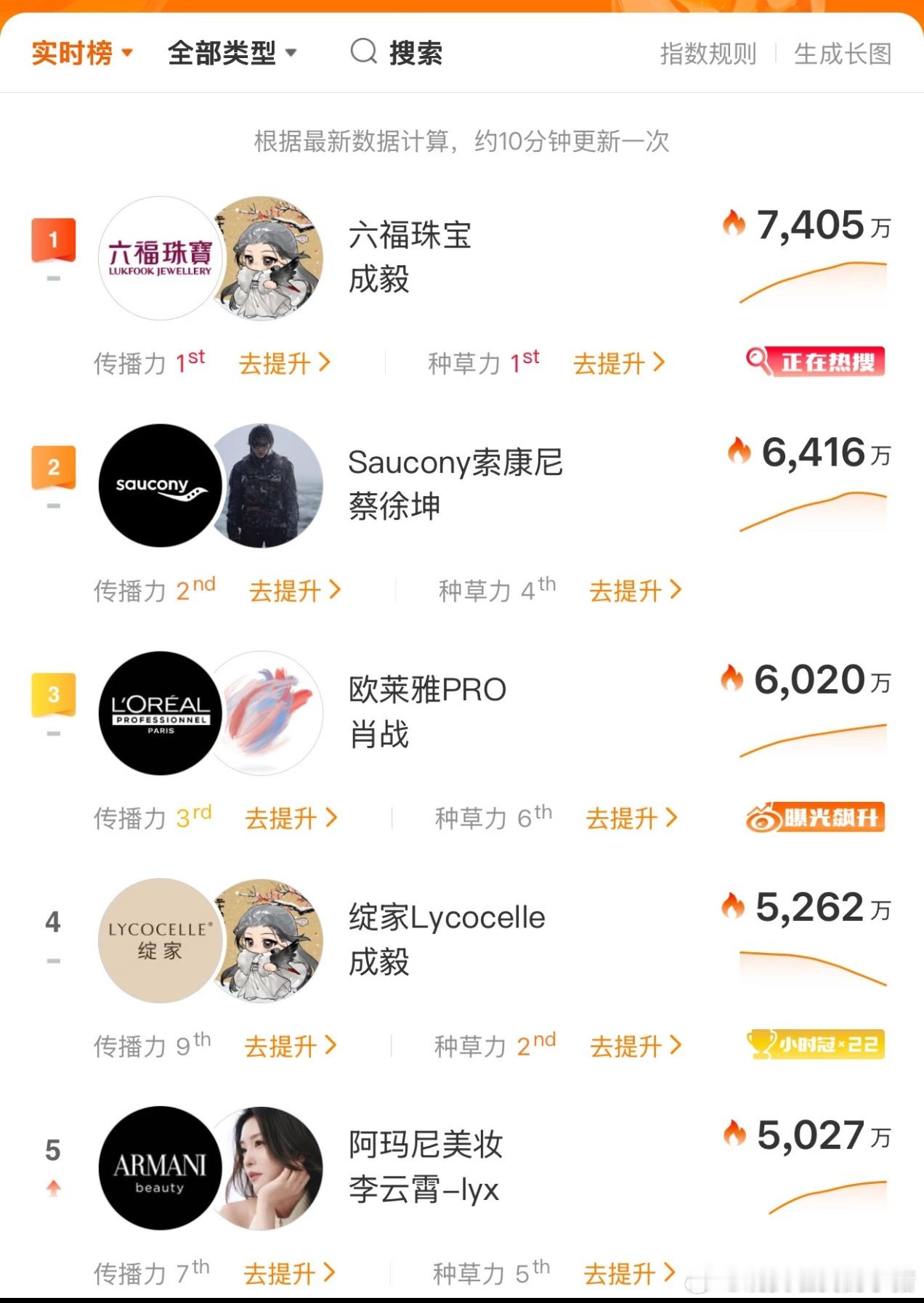Click the search magnifier icon
924x1303 pixels.
tap(363, 52)
